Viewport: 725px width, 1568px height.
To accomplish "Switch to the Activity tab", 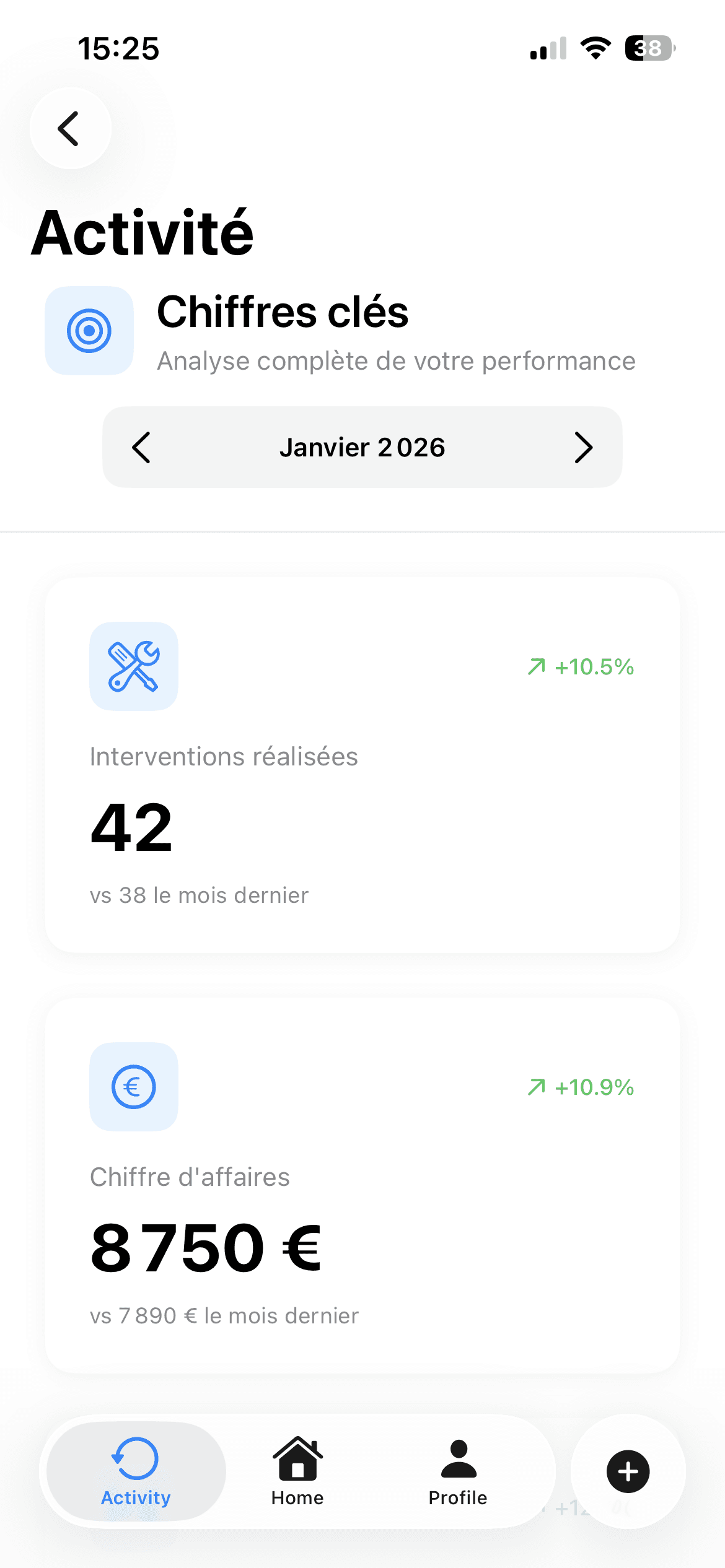I will tap(136, 1471).
